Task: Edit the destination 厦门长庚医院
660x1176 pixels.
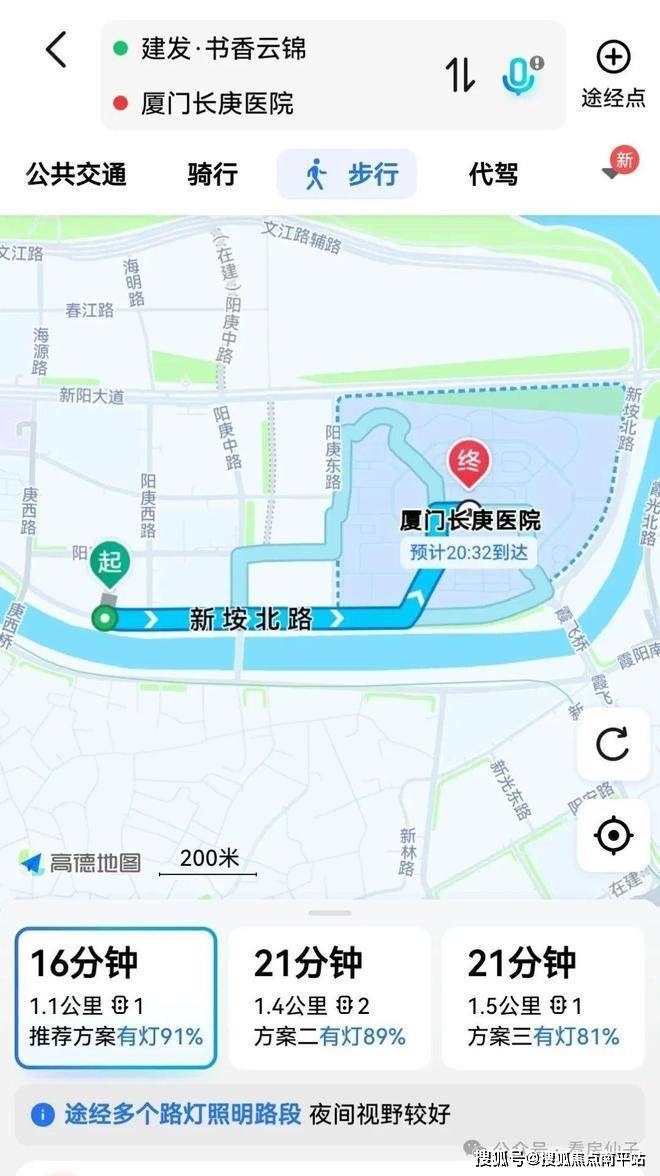Action: (217, 103)
